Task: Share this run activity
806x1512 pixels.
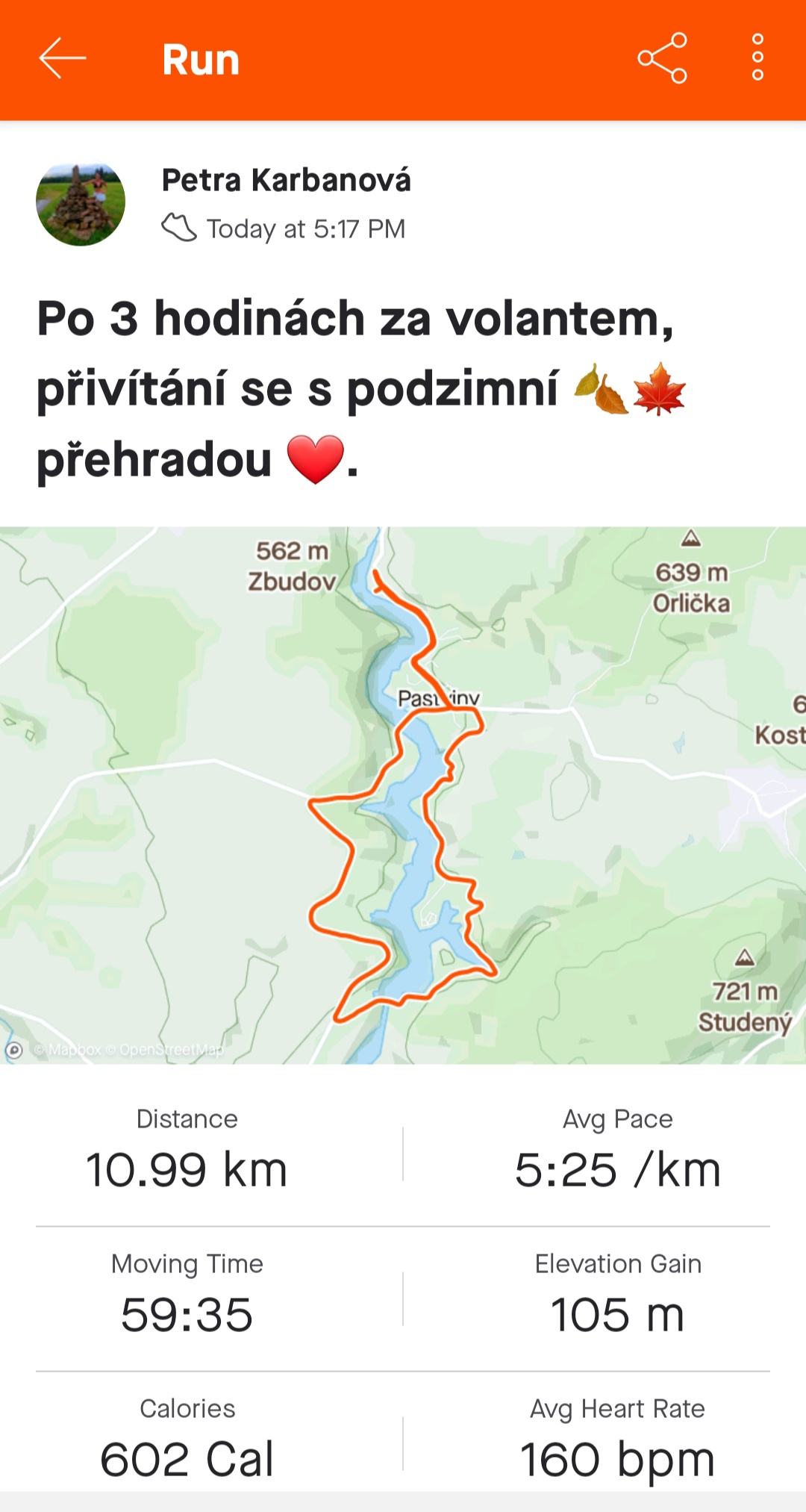Action: click(662, 58)
